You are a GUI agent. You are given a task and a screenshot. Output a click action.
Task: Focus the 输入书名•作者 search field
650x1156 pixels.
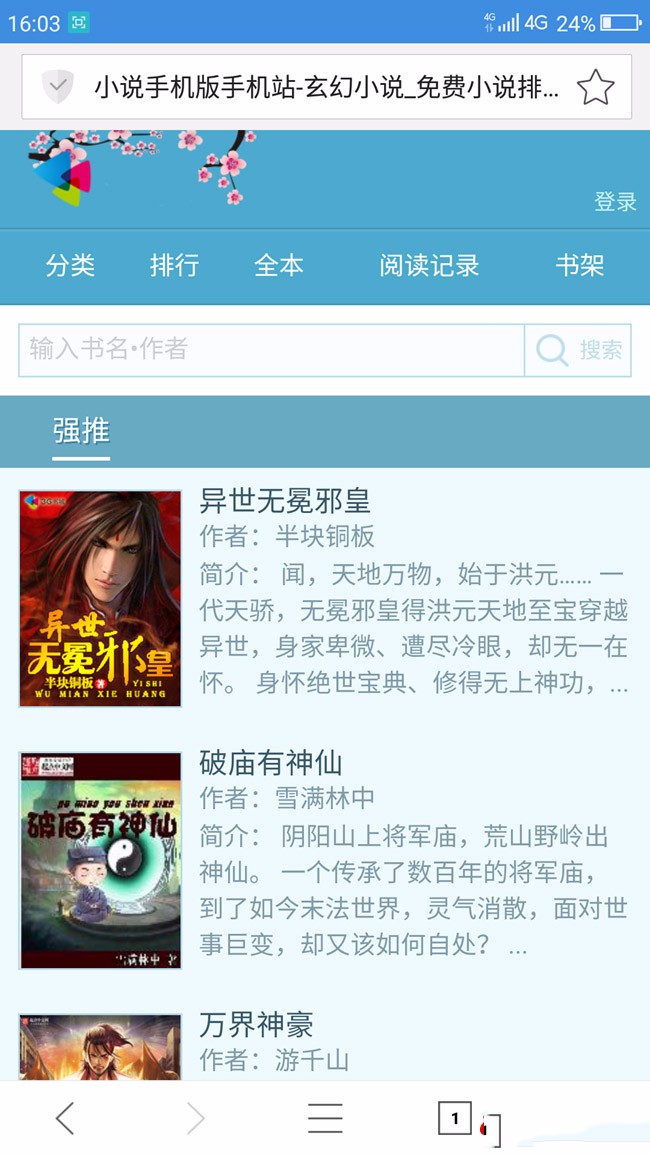coord(270,349)
